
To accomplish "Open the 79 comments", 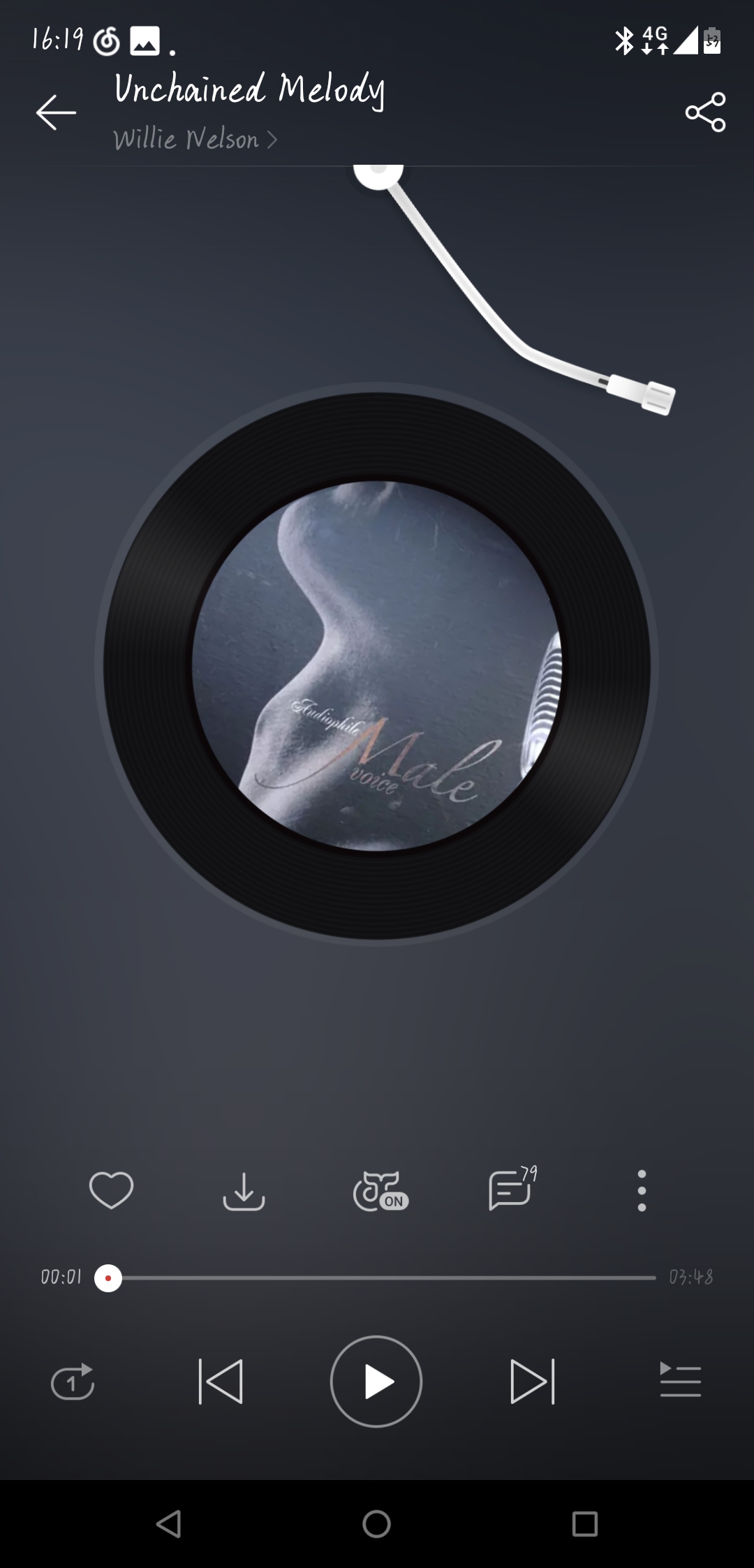I will (511, 1190).
